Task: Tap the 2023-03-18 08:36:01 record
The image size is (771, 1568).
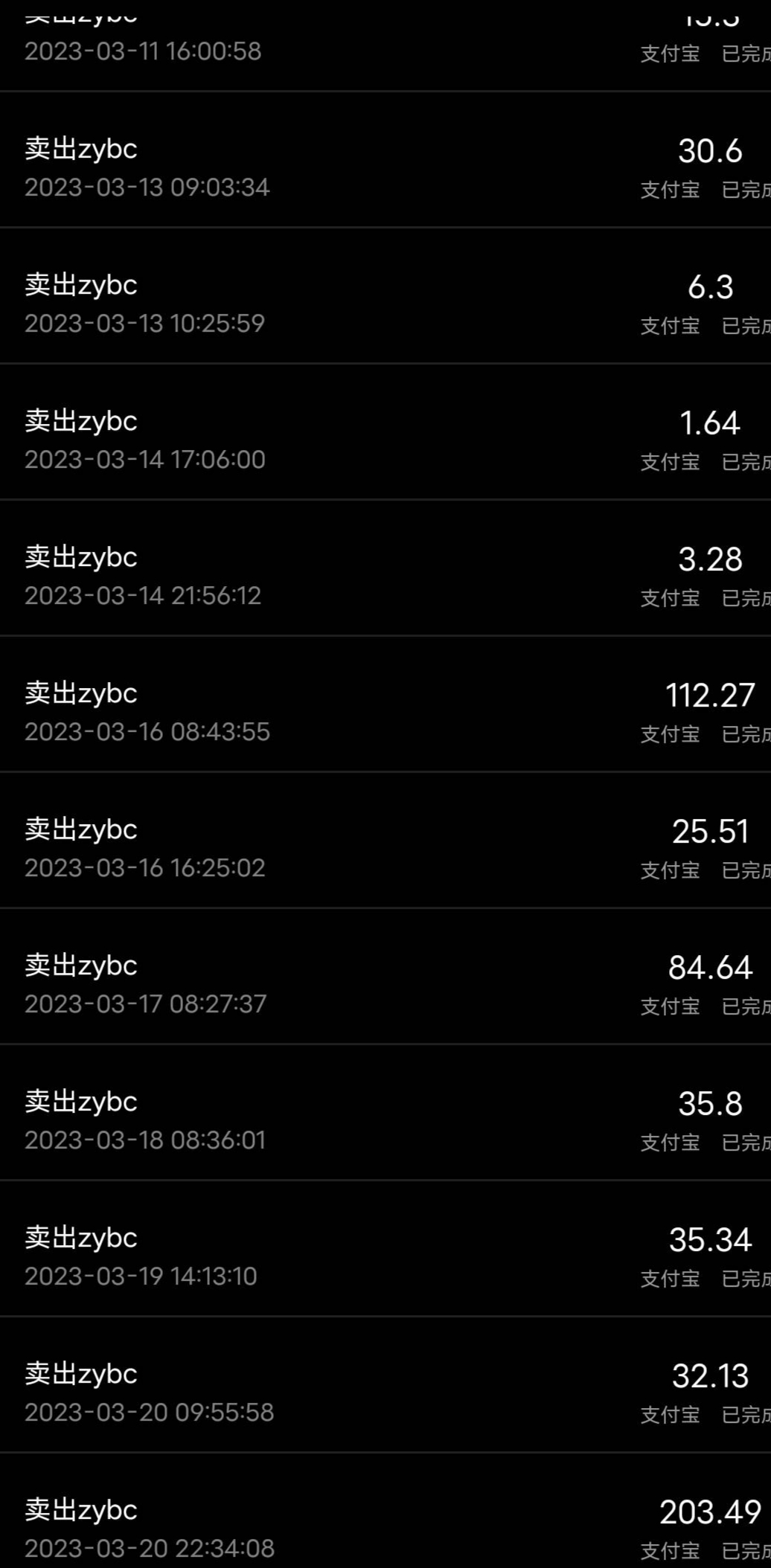Action: [385, 1119]
